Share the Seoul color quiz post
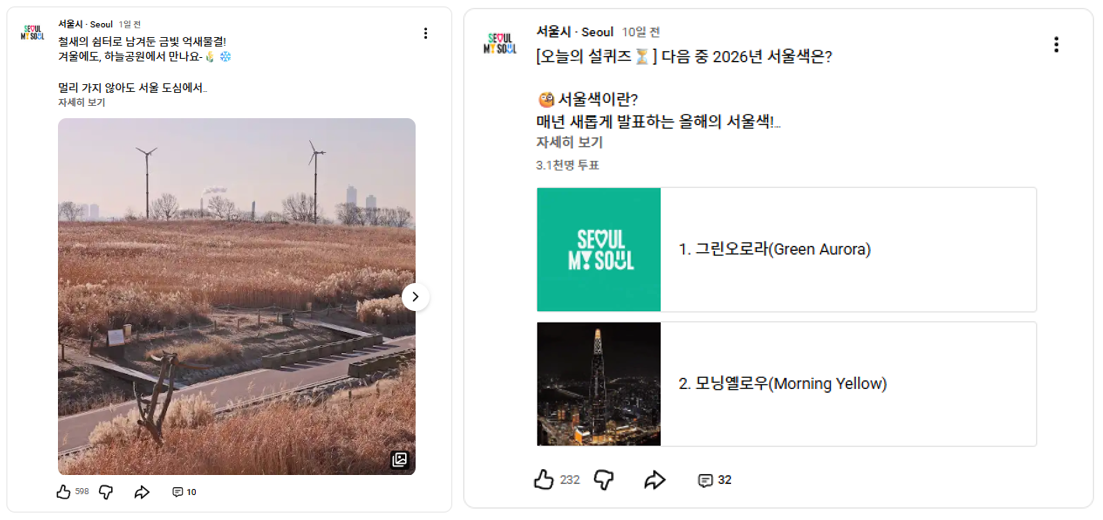1103x520 pixels. [x=655, y=480]
